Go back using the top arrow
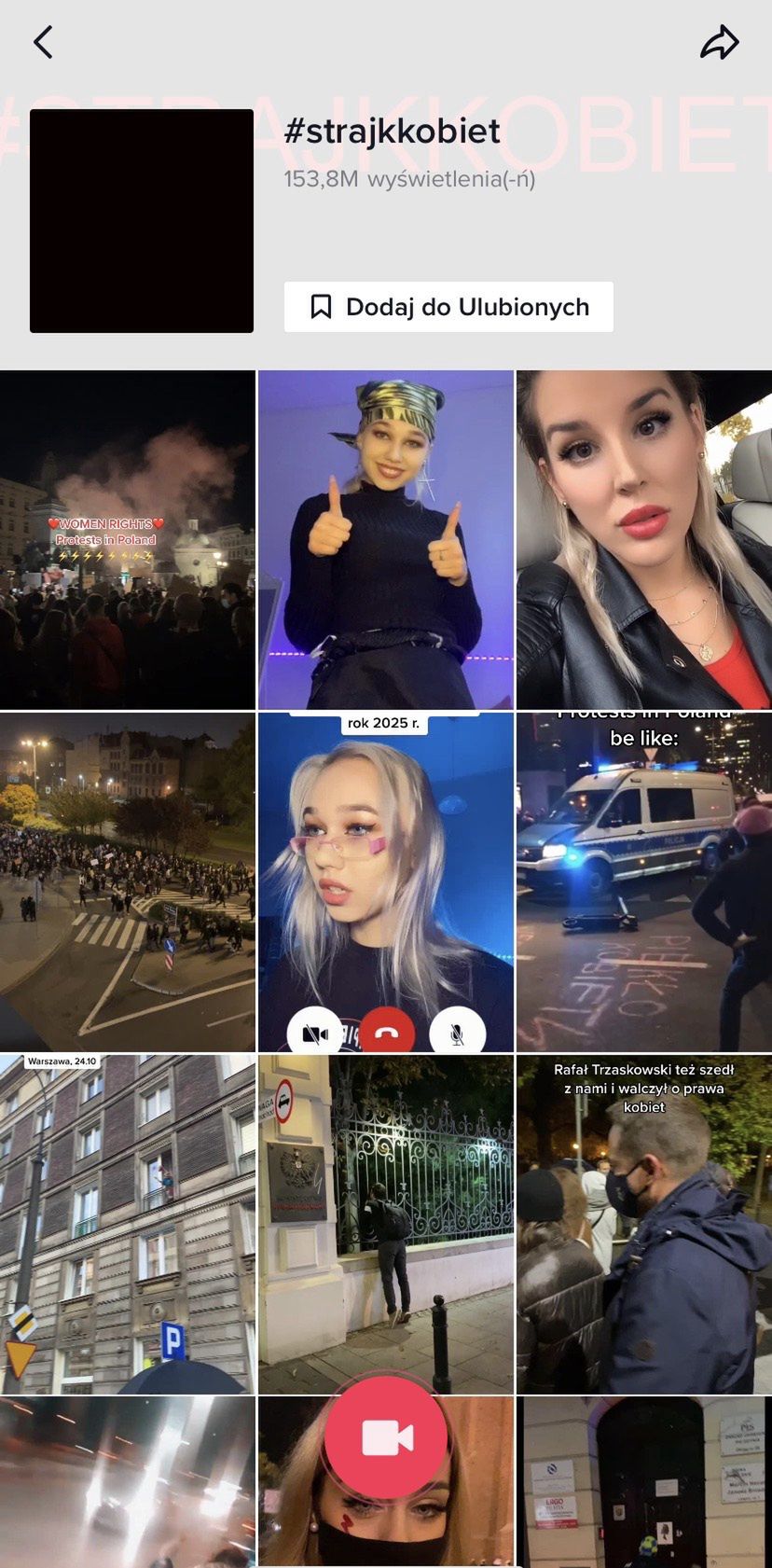Image resolution: width=772 pixels, height=1568 pixels. (x=43, y=42)
